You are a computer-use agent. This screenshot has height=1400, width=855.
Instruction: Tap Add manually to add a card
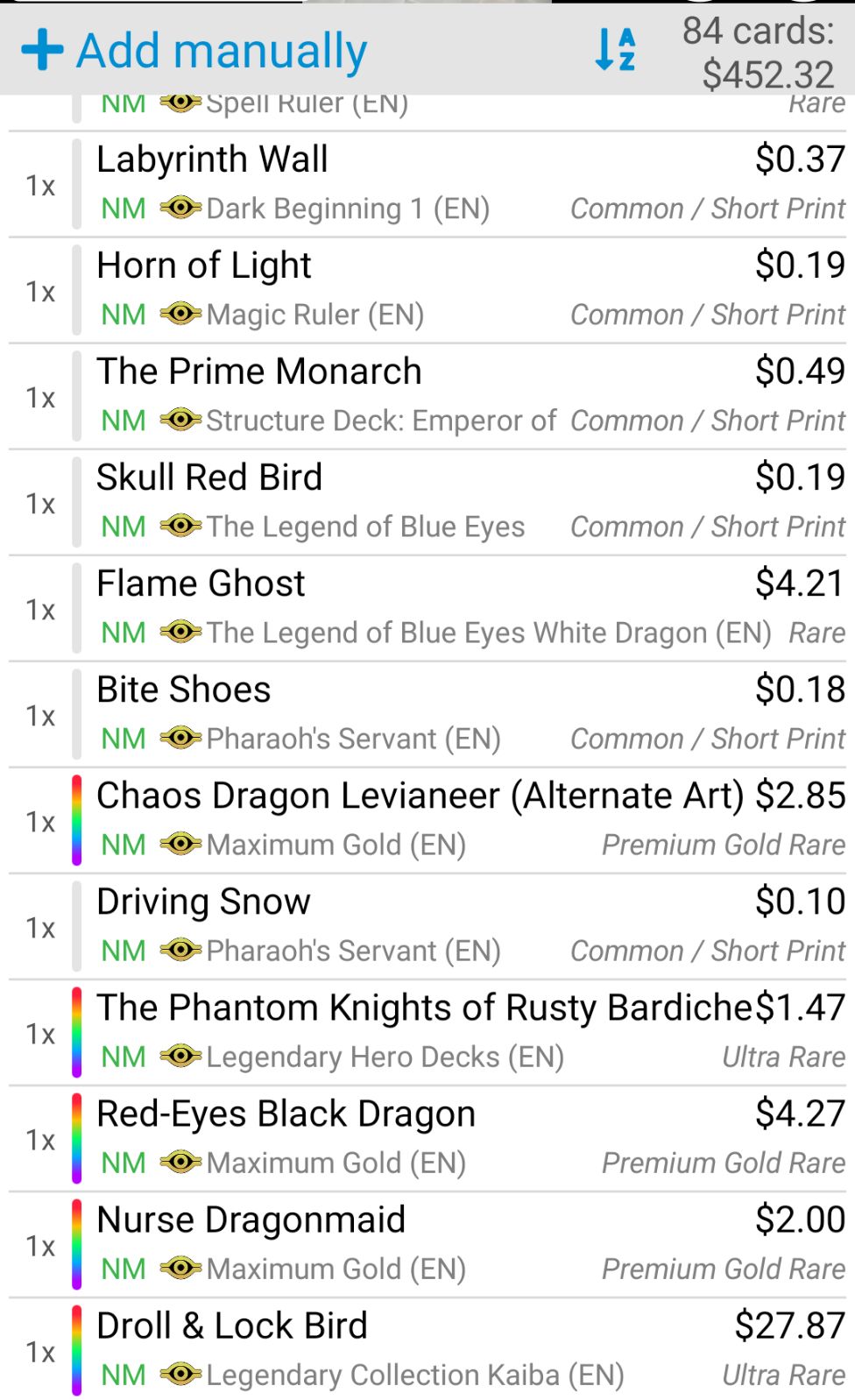(x=194, y=50)
